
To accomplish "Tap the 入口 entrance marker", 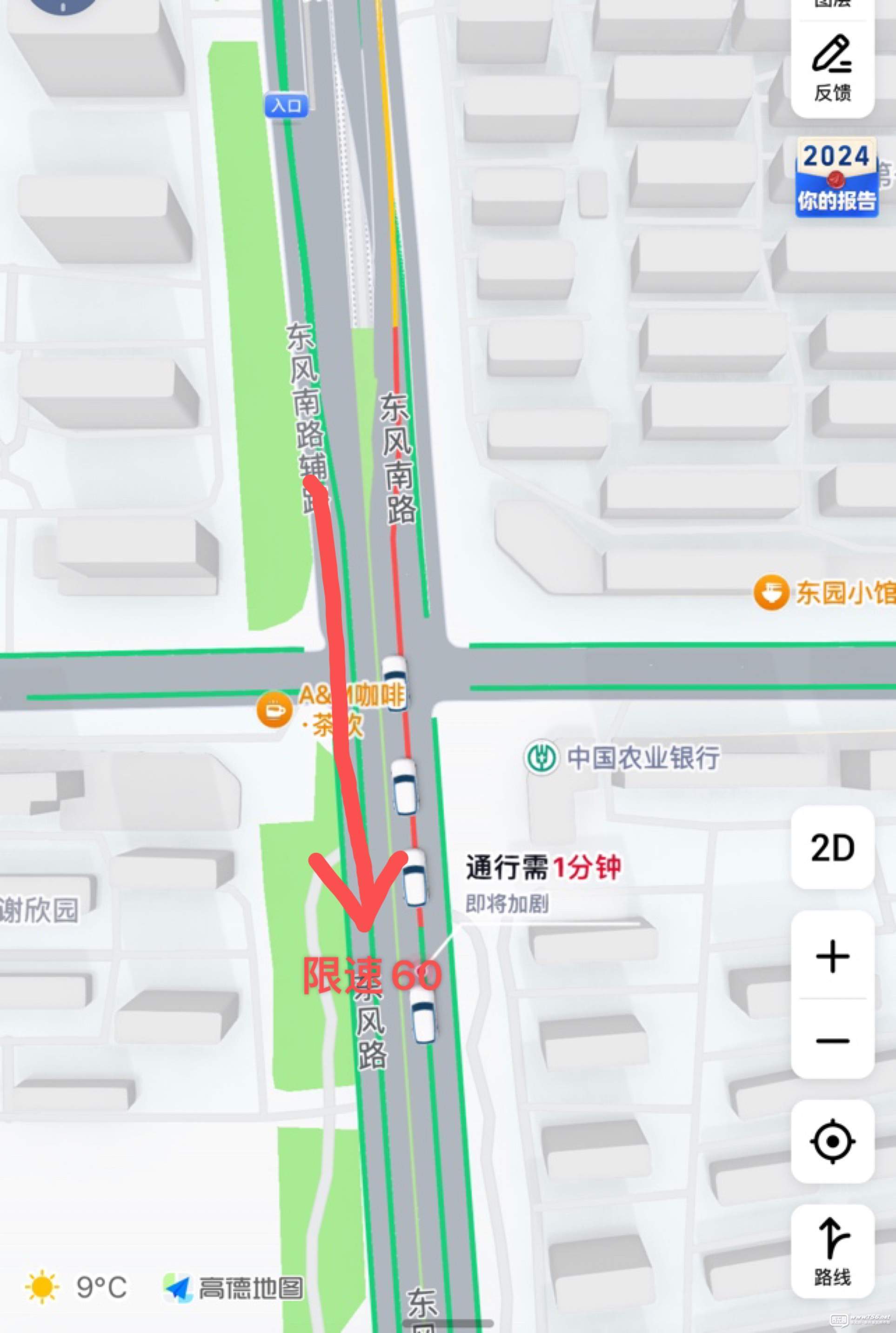I will pos(286,106).
